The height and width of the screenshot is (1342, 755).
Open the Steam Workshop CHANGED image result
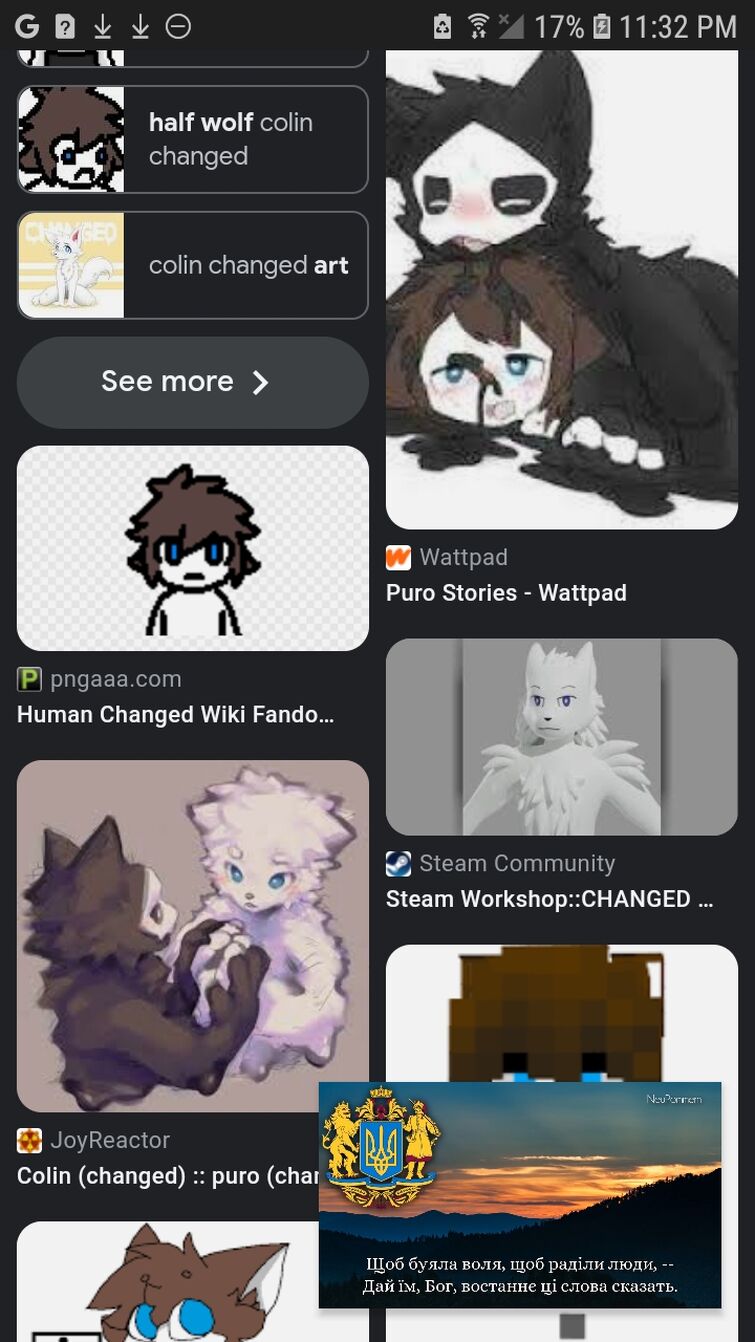tap(561, 737)
